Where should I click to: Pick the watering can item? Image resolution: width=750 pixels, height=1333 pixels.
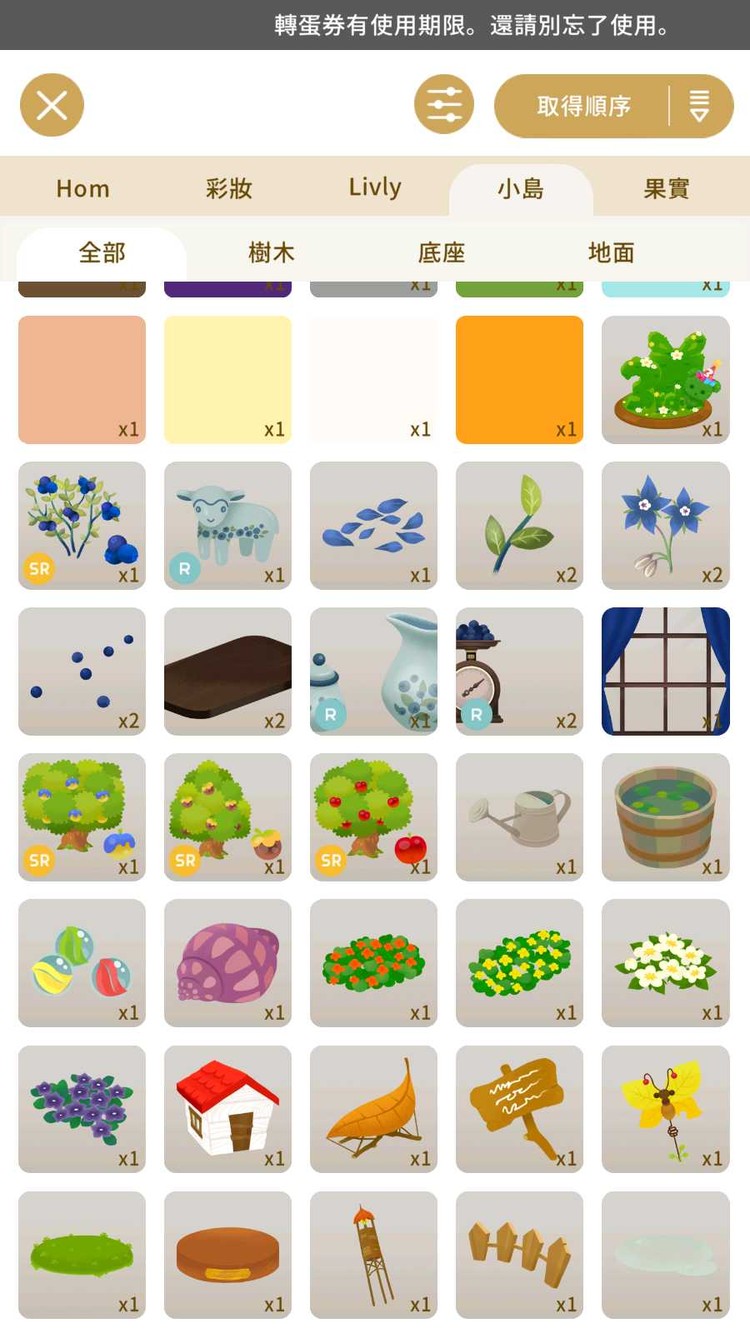click(x=519, y=817)
